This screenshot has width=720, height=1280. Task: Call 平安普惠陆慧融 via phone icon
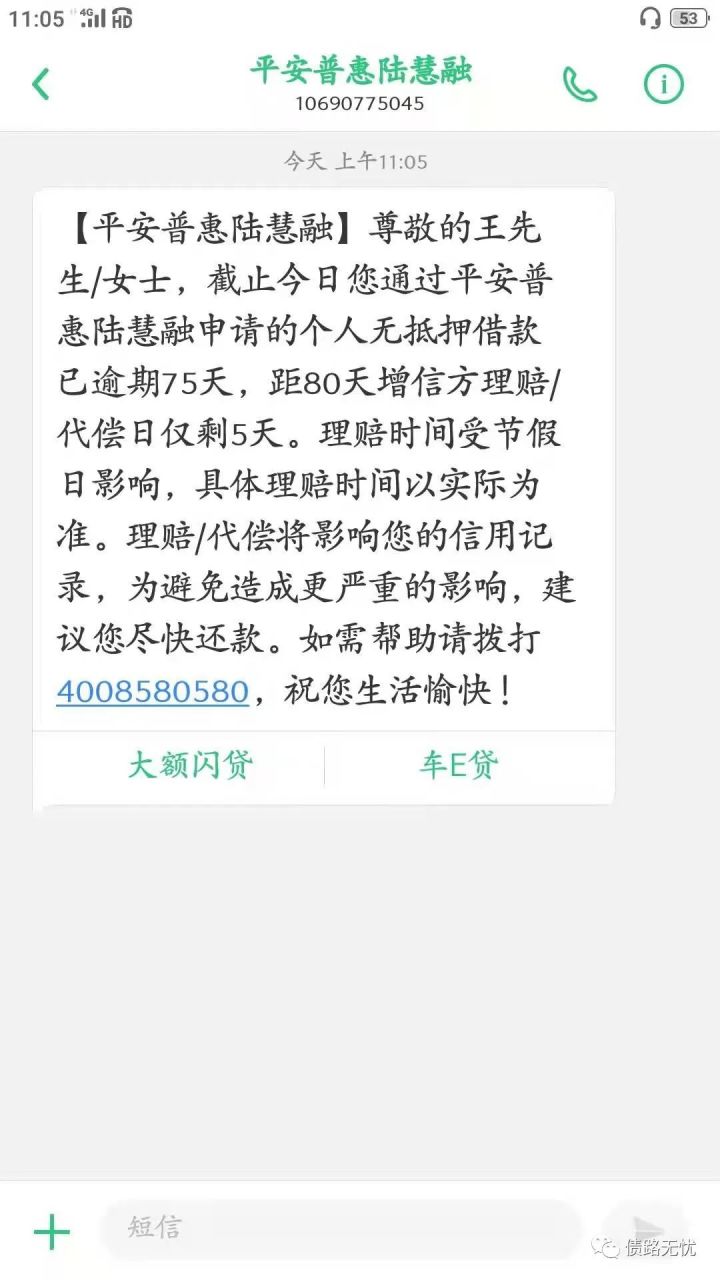pyautogui.click(x=579, y=85)
